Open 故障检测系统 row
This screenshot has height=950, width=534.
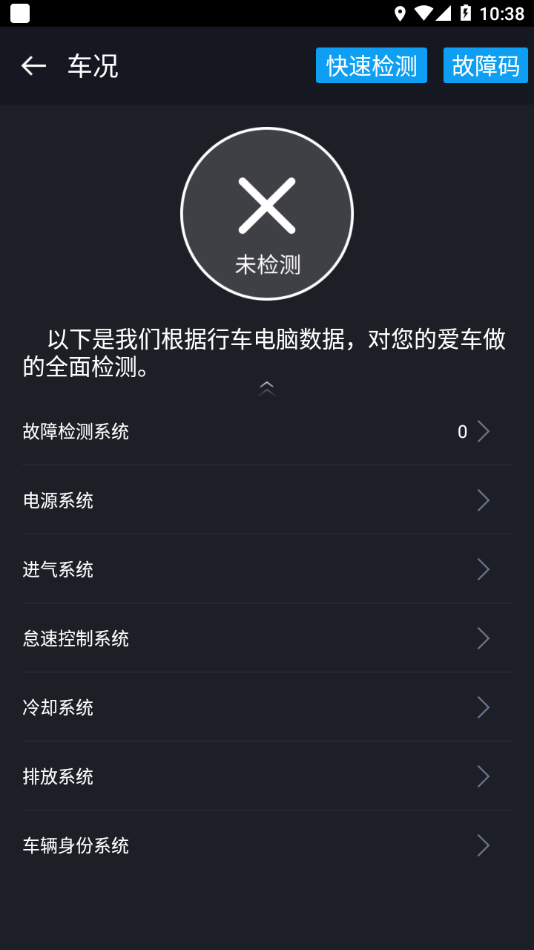point(267,431)
